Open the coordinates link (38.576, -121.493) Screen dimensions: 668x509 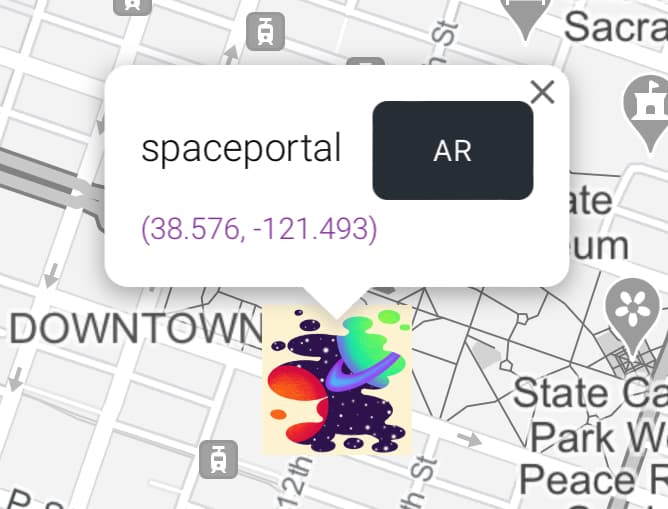pos(259,229)
